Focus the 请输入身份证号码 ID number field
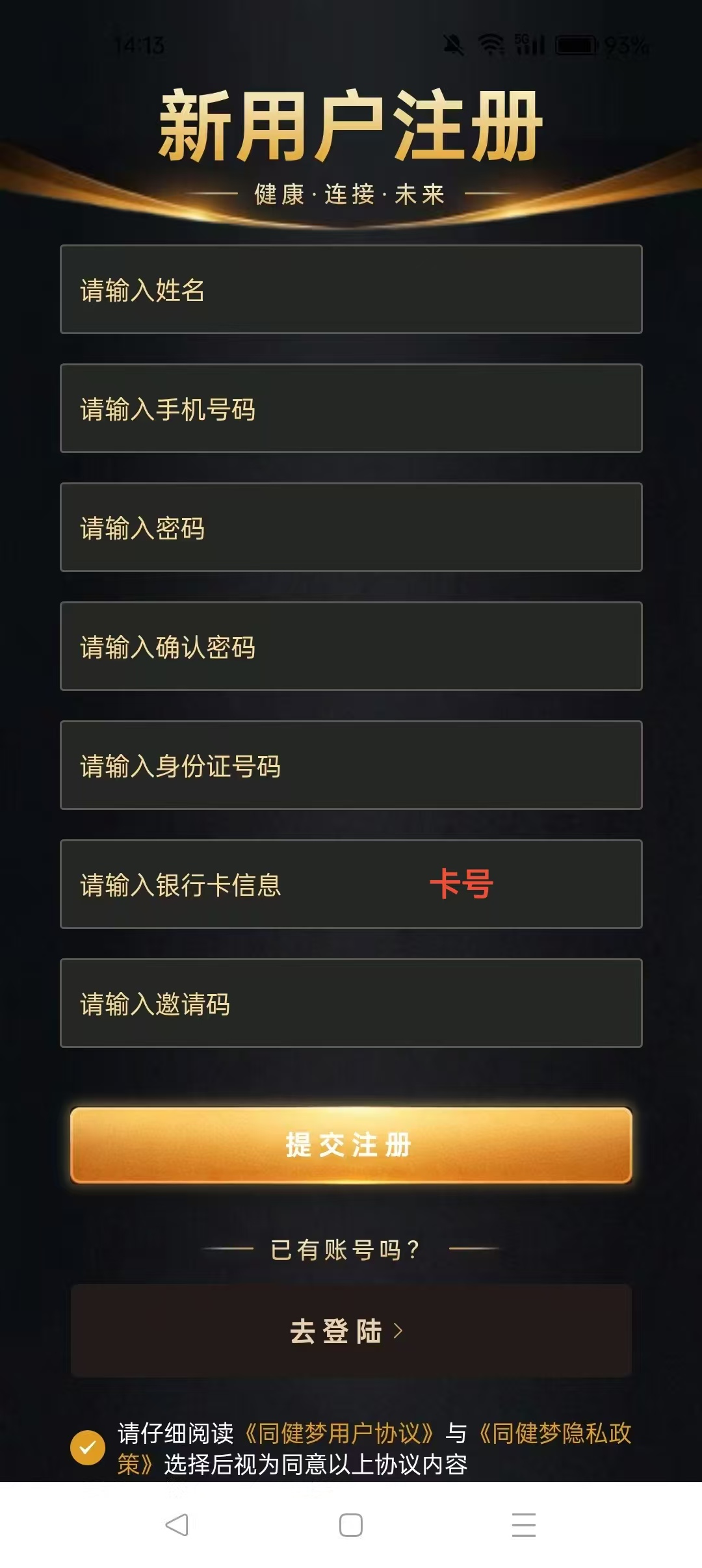Viewport: 702px width, 1568px height. tap(351, 765)
